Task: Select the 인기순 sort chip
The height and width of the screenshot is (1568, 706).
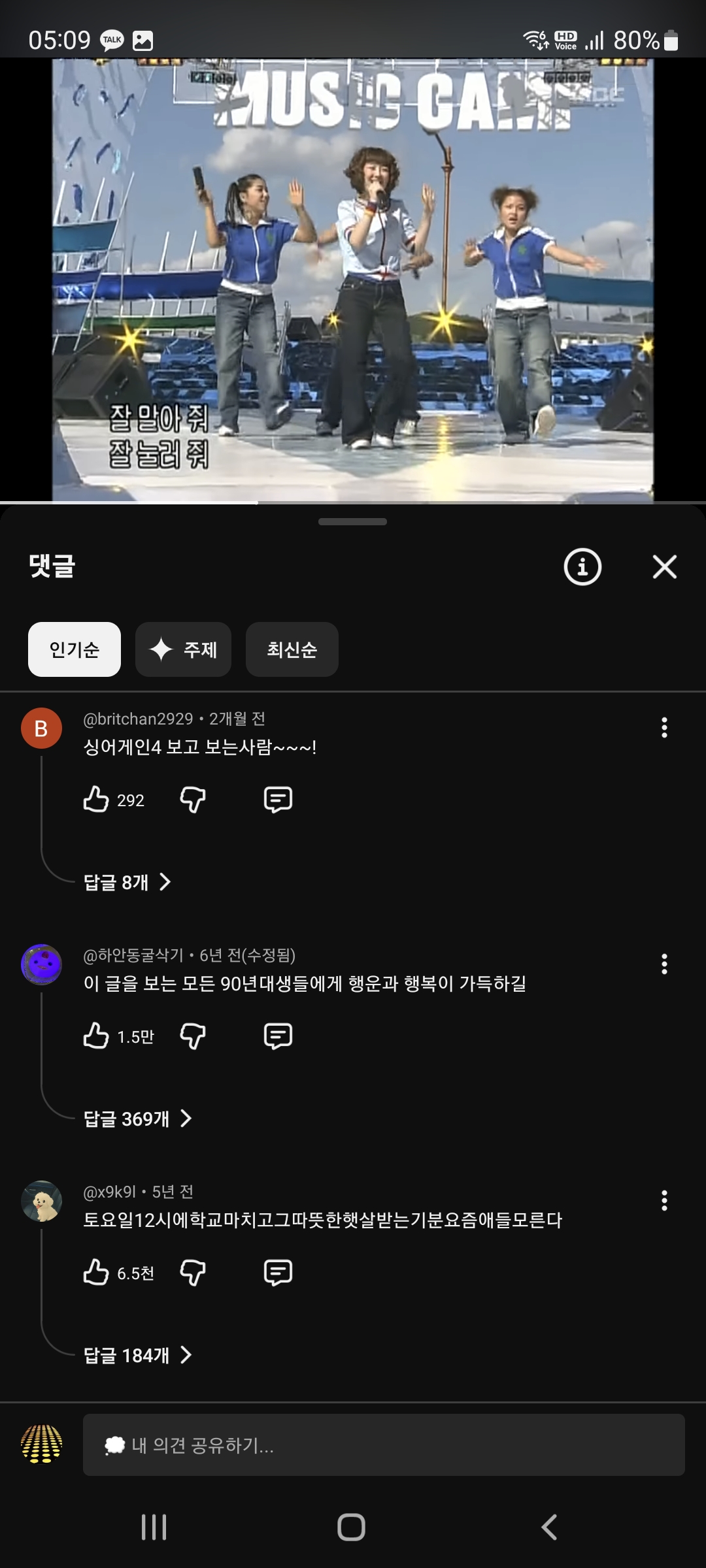Action: (x=75, y=649)
